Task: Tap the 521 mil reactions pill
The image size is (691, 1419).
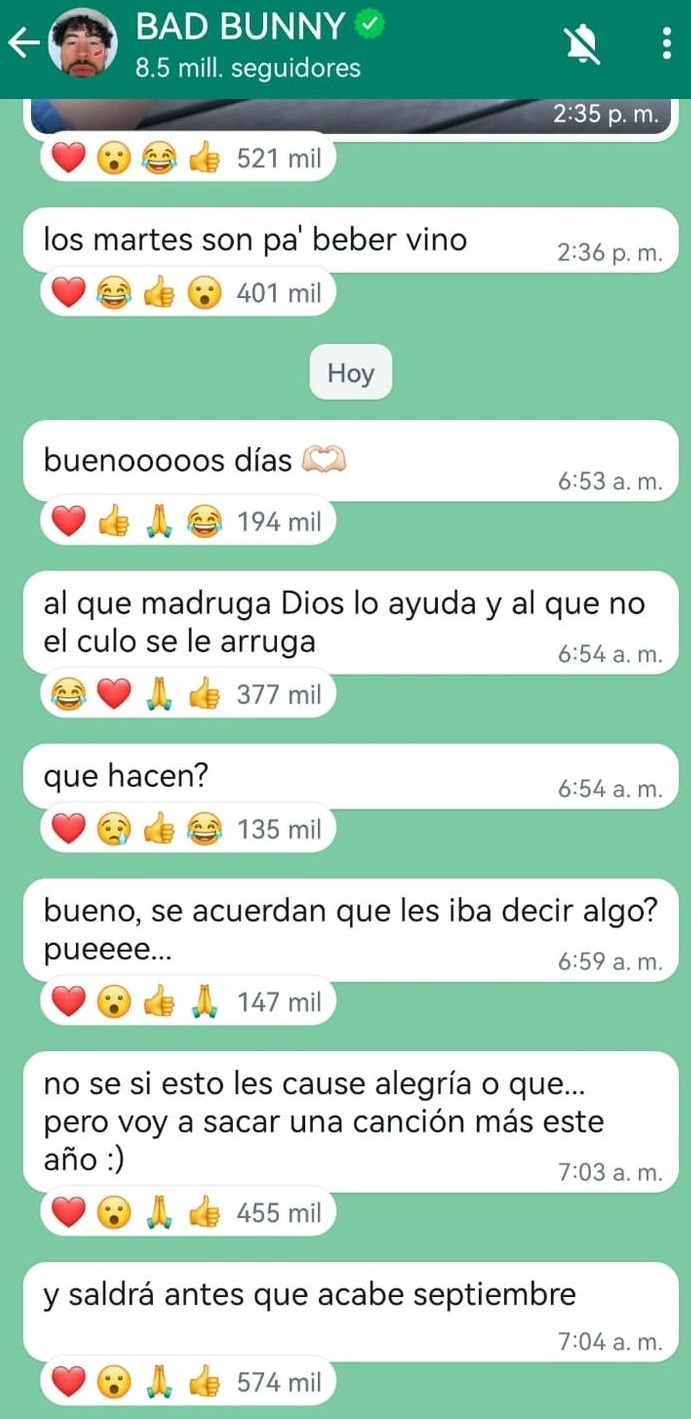Action: (x=187, y=159)
